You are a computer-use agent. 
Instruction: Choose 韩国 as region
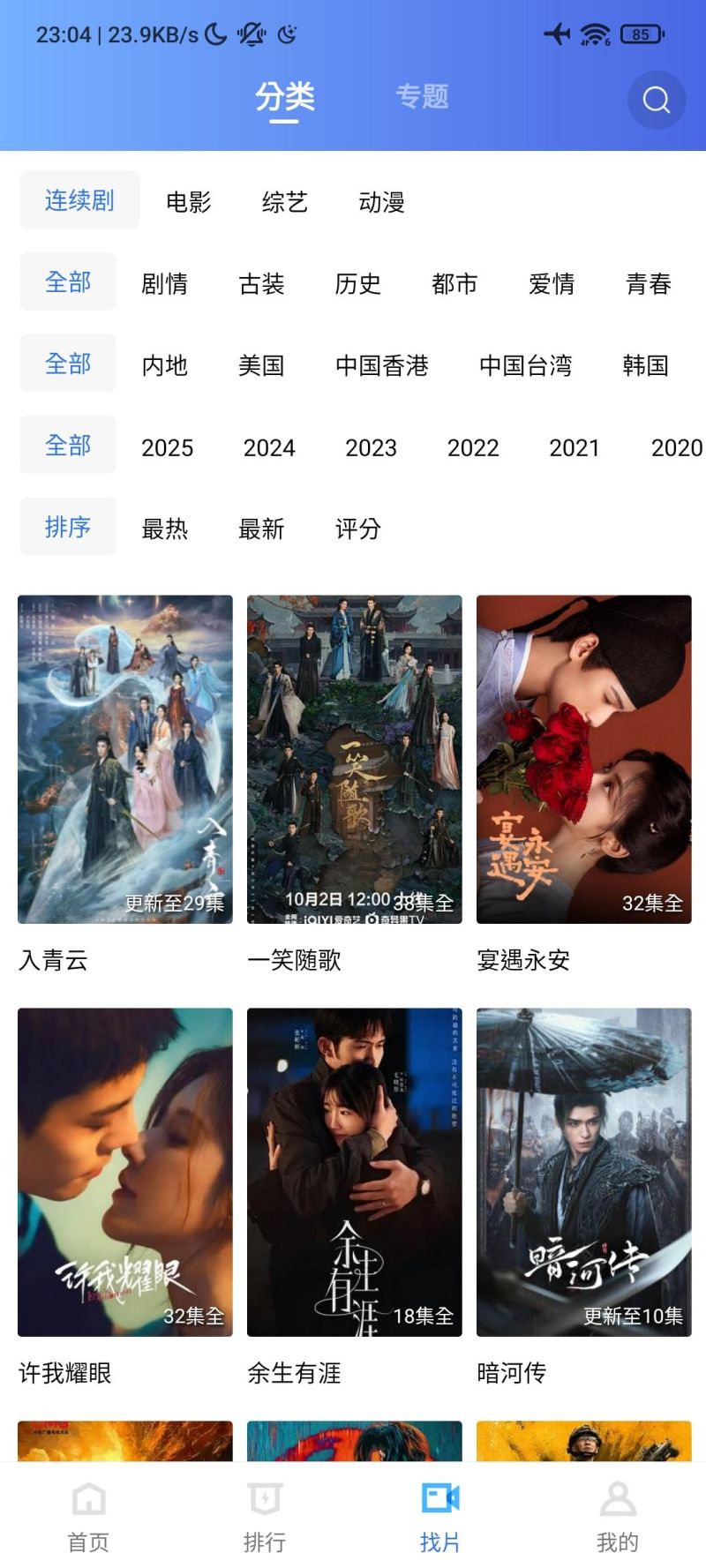[645, 365]
